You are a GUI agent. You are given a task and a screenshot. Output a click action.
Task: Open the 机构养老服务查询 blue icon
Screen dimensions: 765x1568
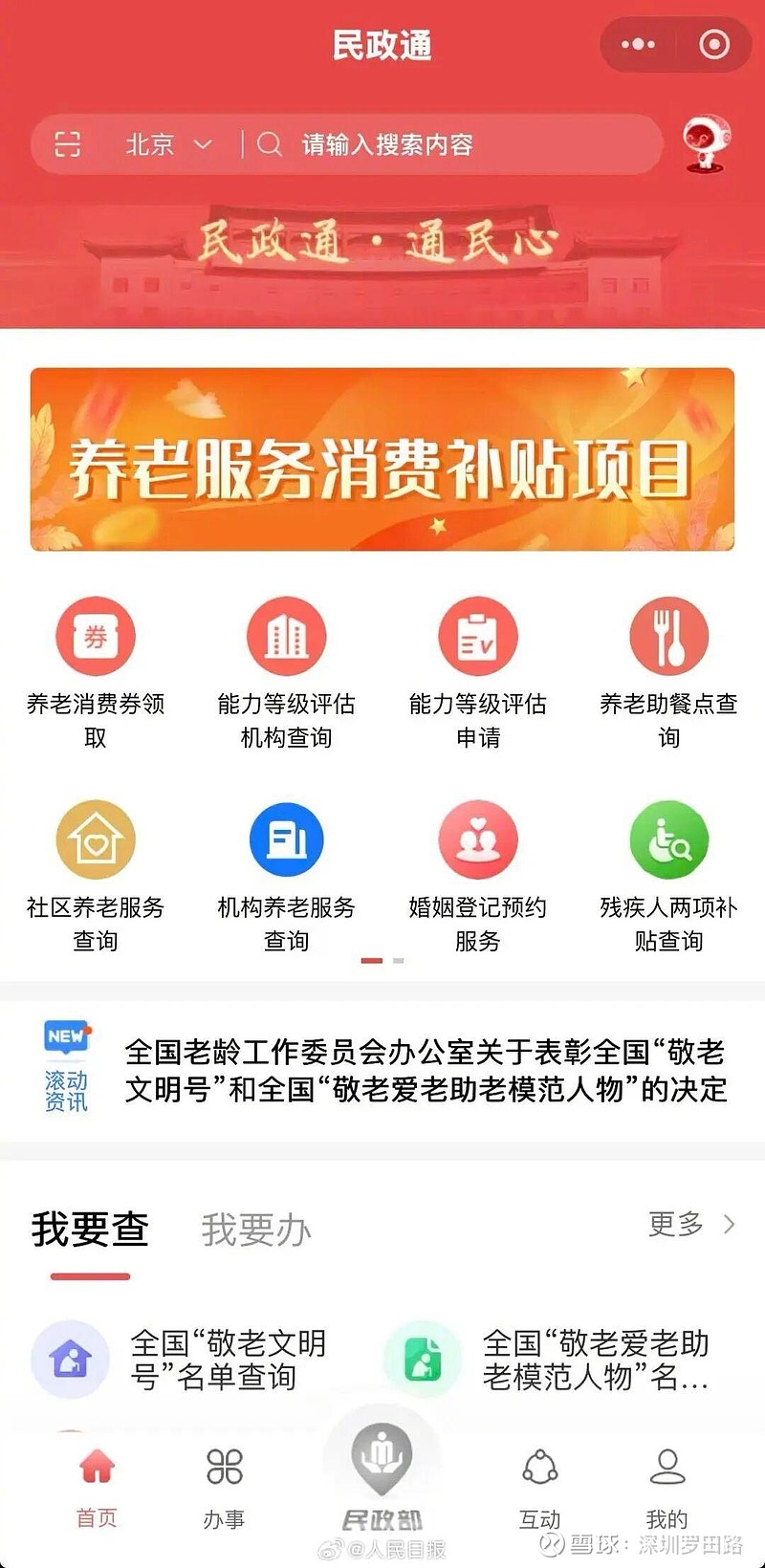click(x=286, y=839)
